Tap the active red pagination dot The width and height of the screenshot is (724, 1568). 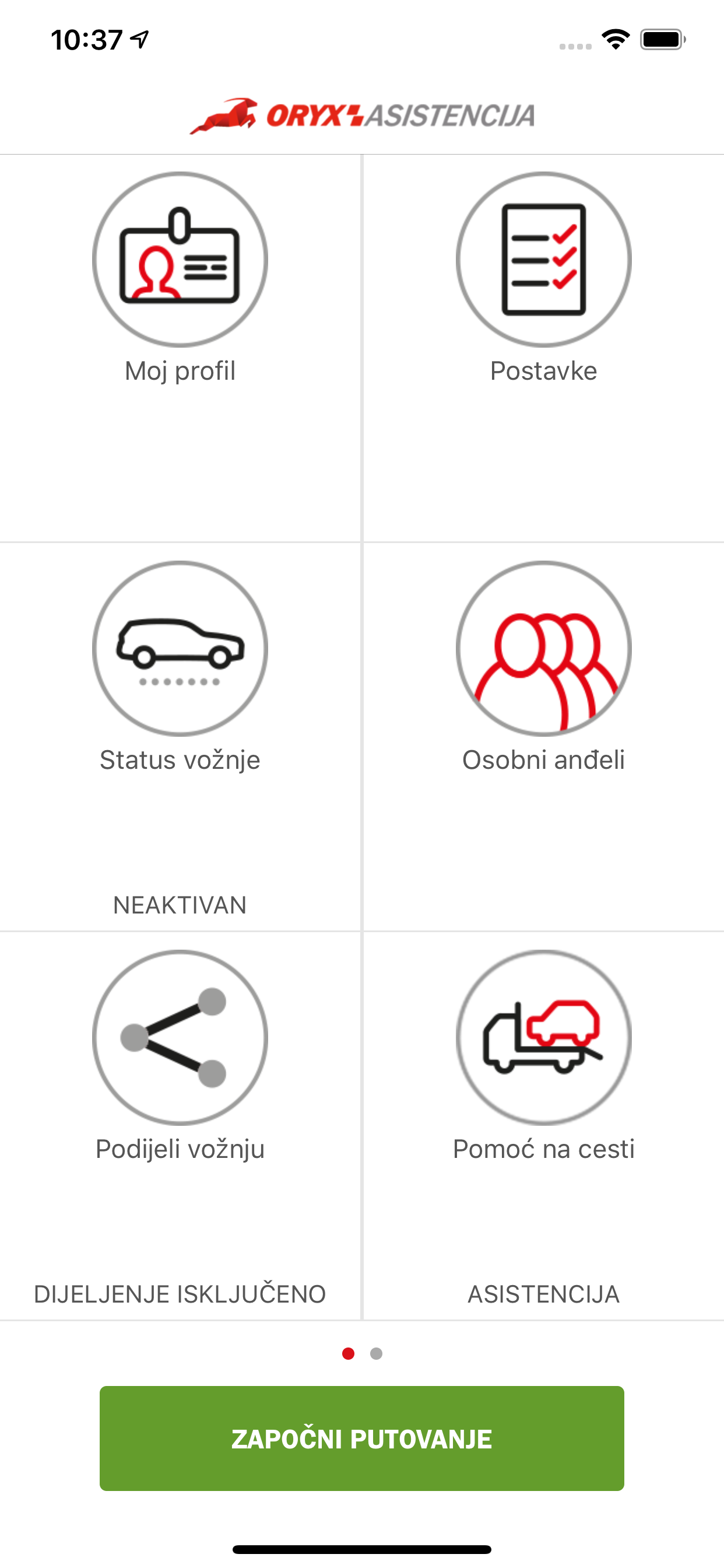348,1354
